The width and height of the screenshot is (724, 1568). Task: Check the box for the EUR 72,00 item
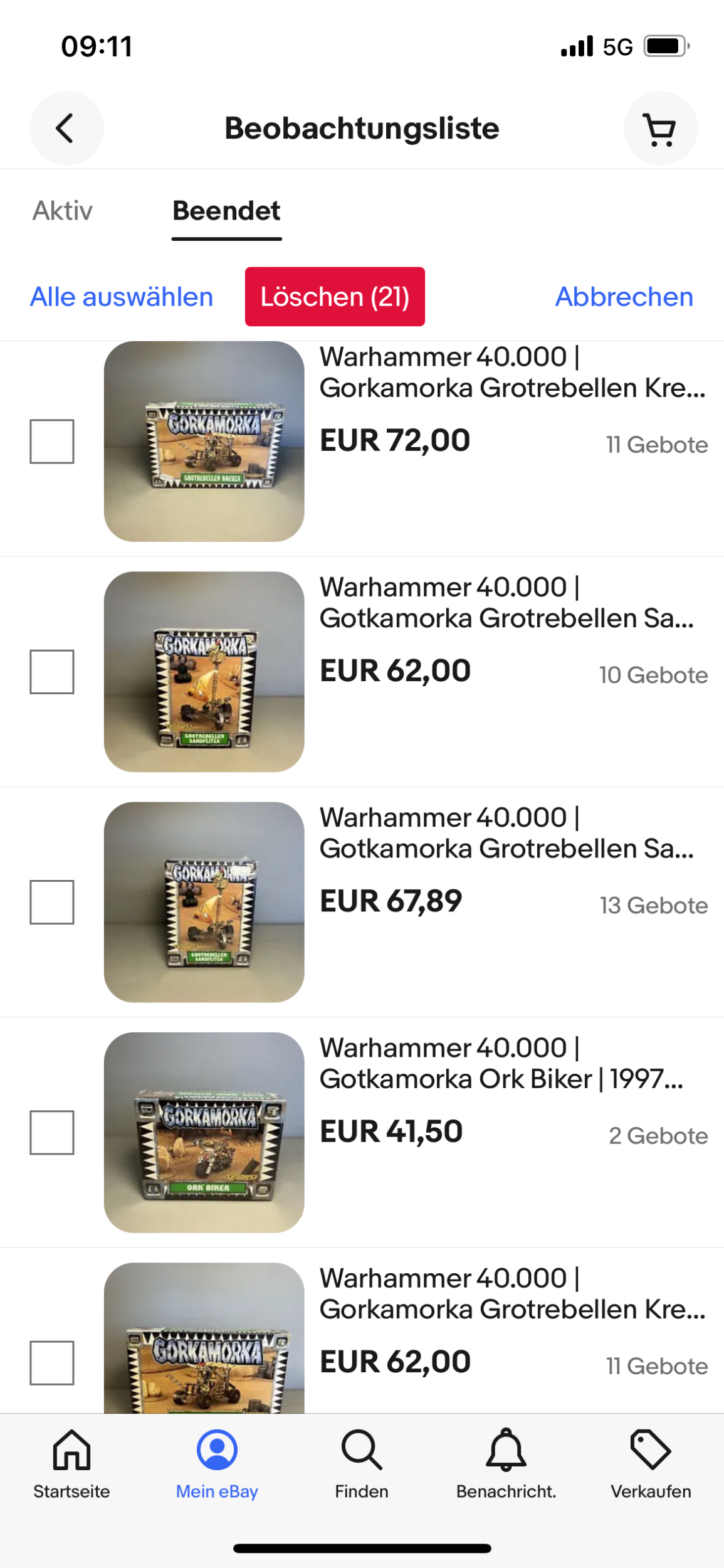tap(52, 442)
